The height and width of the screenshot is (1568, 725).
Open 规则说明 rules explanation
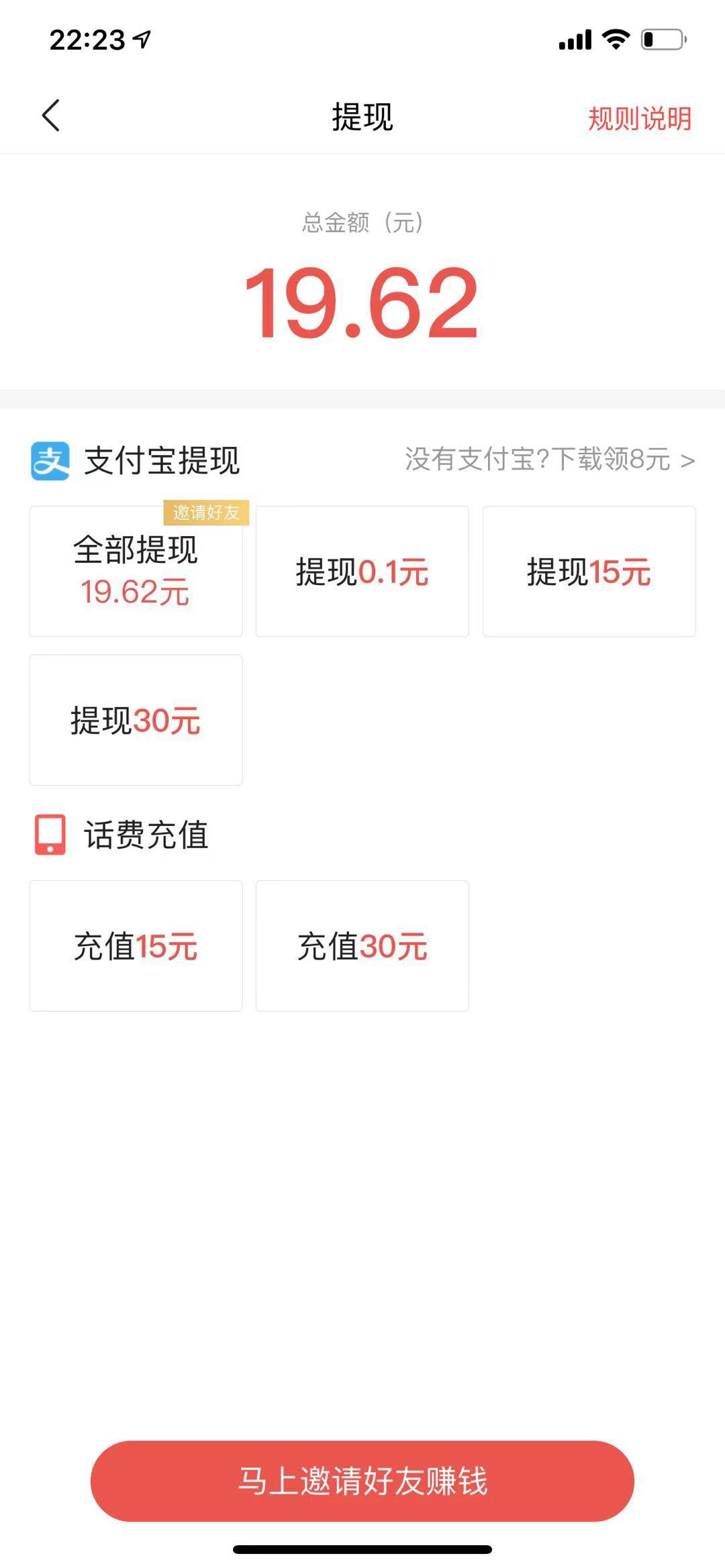coord(639,119)
